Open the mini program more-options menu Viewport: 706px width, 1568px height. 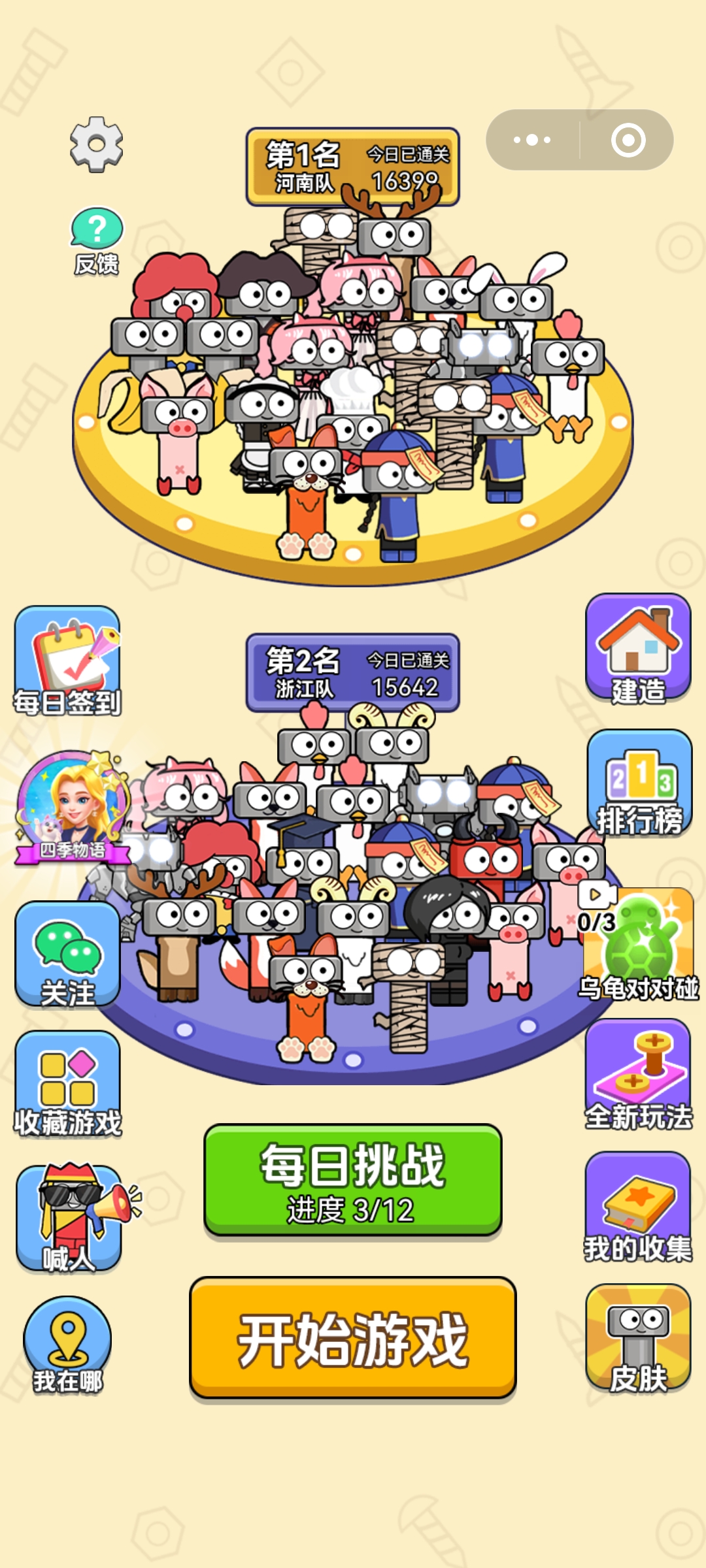[x=532, y=140]
